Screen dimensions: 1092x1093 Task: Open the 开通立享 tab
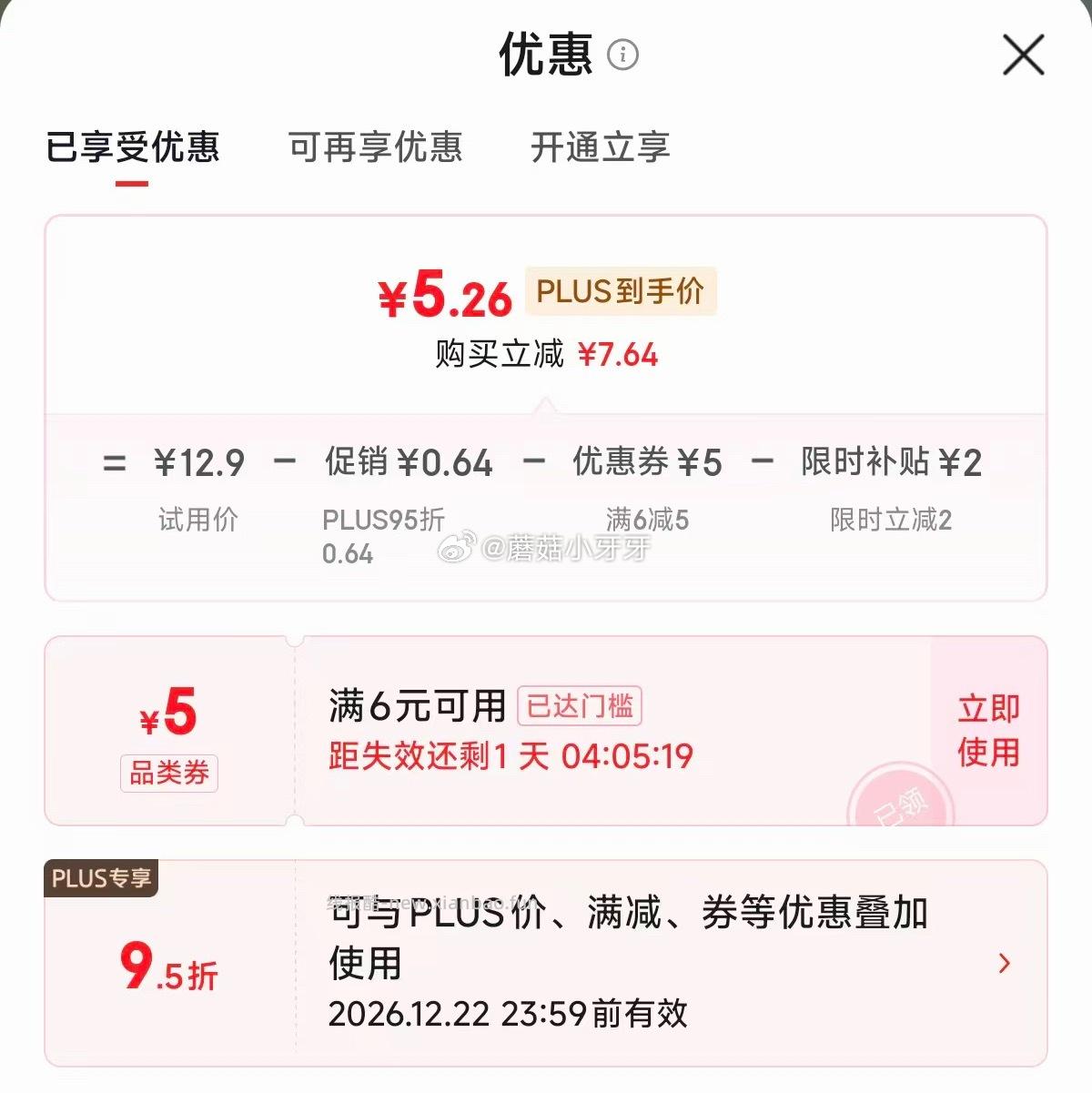[601, 148]
